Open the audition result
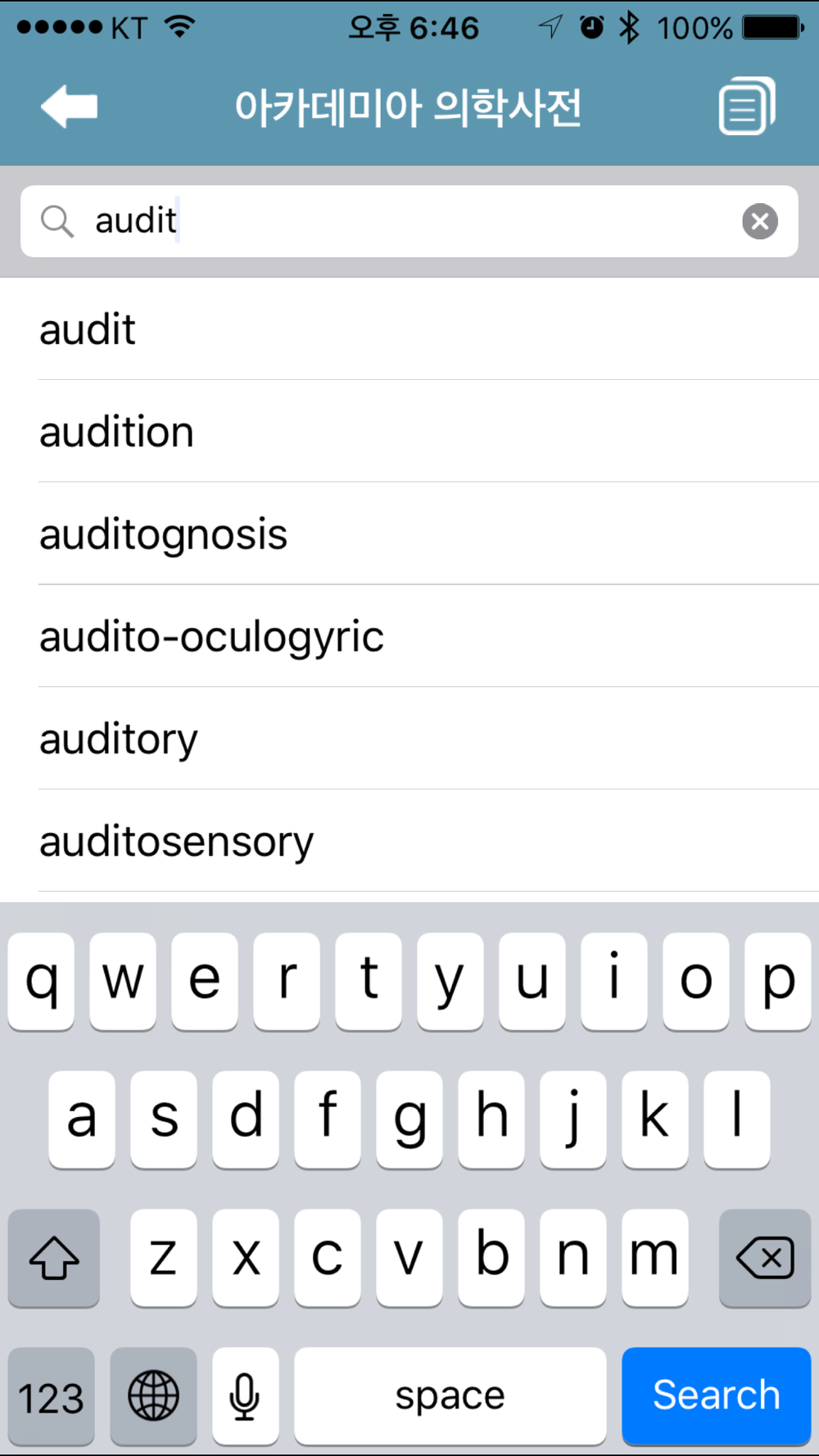The width and height of the screenshot is (819, 1456). tap(409, 432)
